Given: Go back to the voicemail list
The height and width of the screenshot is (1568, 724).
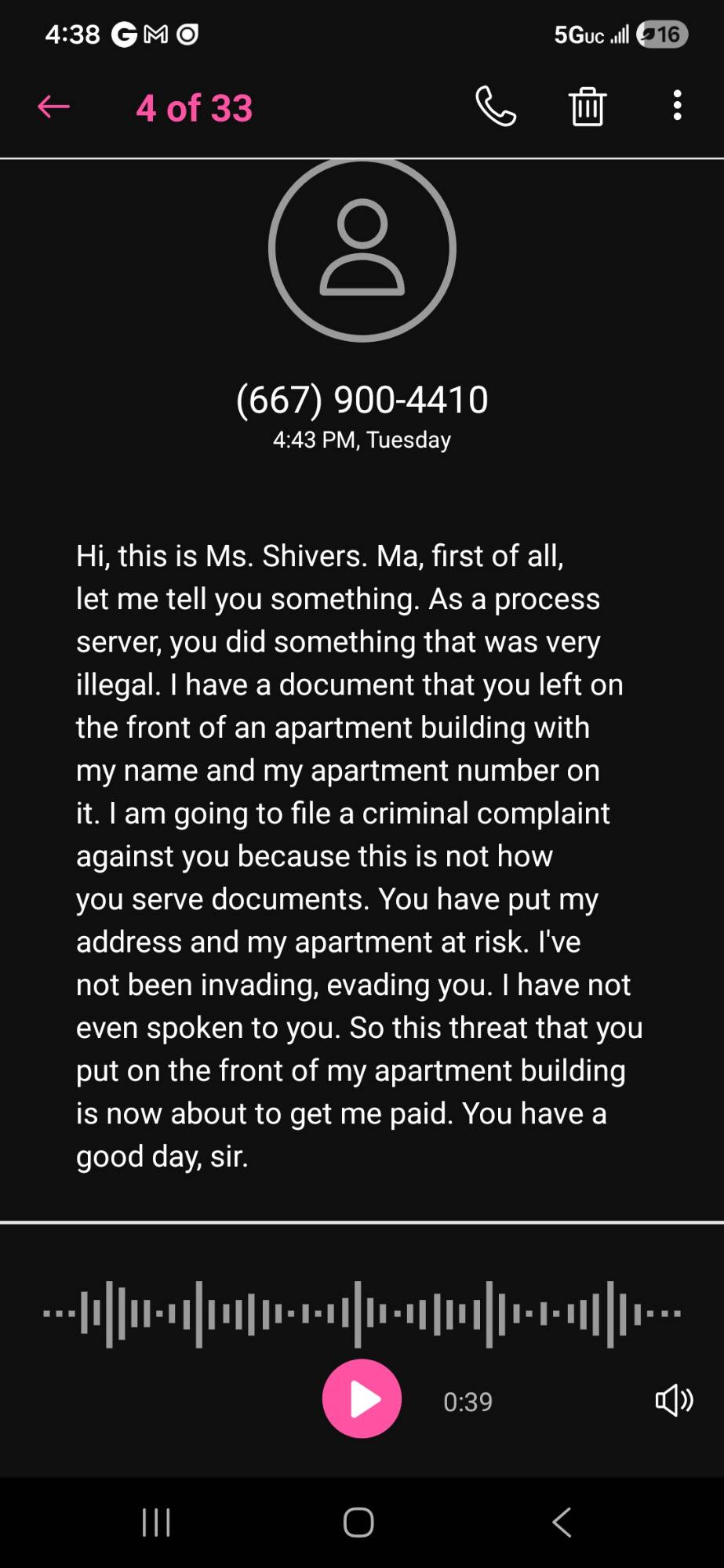Looking at the screenshot, I should click(x=53, y=107).
